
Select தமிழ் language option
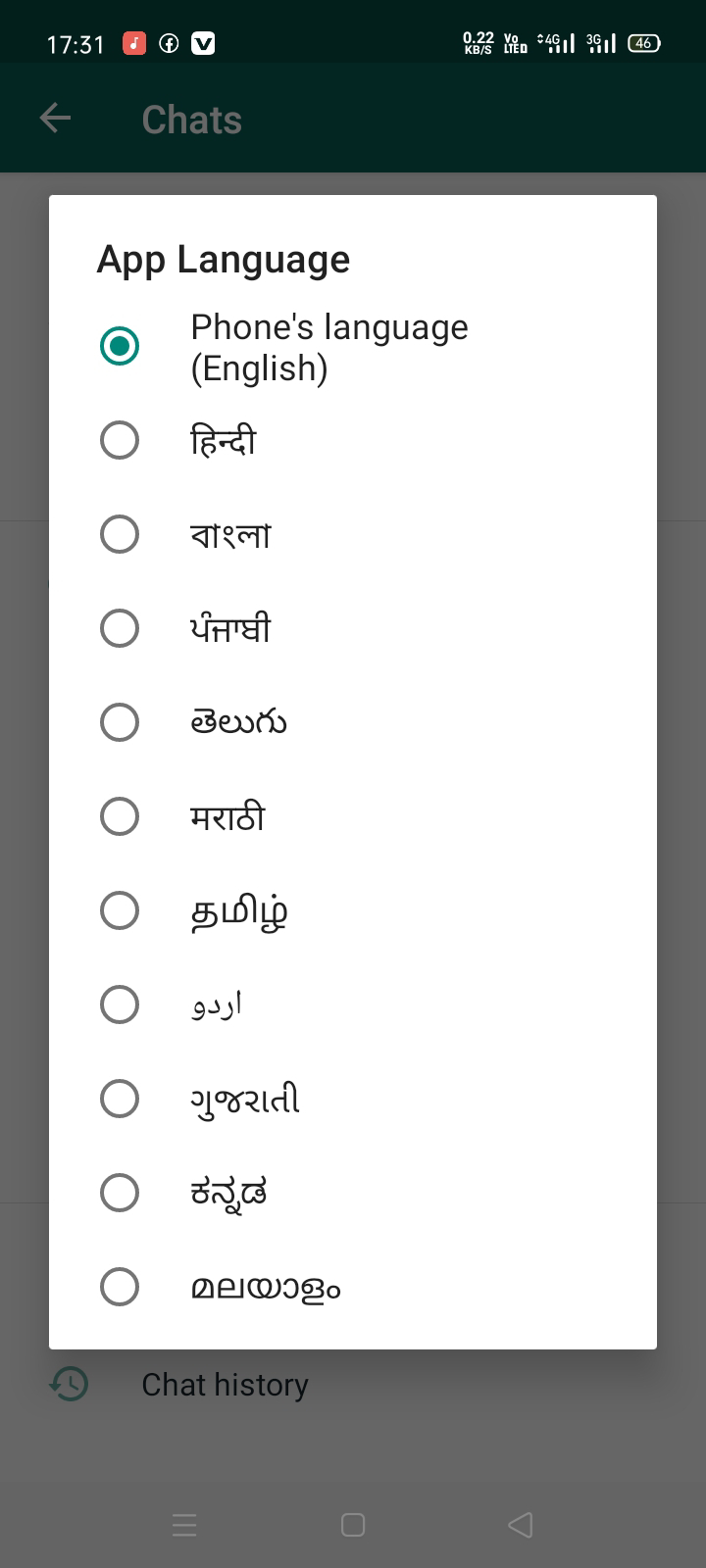tap(120, 910)
